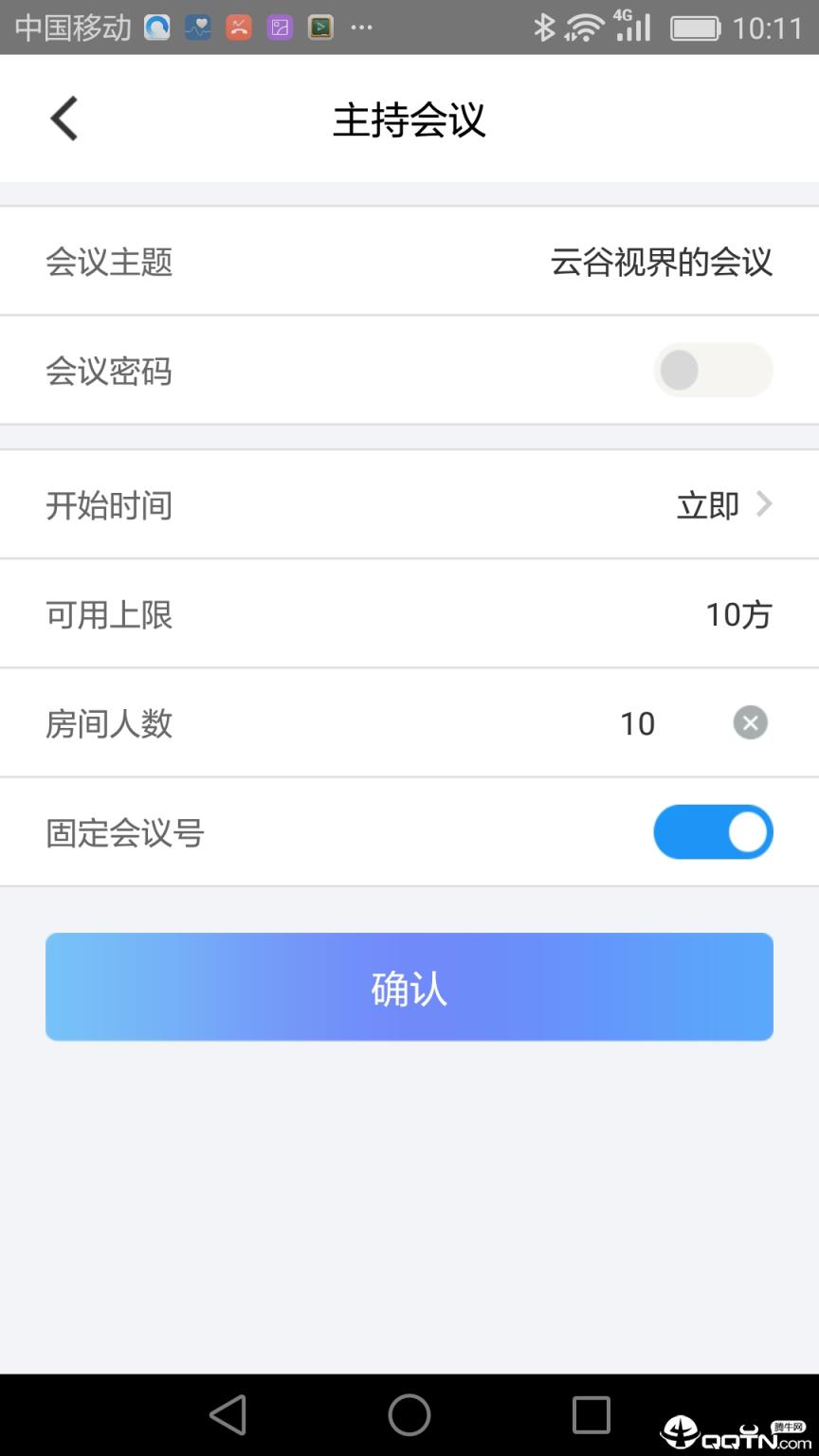Tap the ellipsis for more notifications
This screenshot has width=819, height=1456.
(x=361, y=28)
